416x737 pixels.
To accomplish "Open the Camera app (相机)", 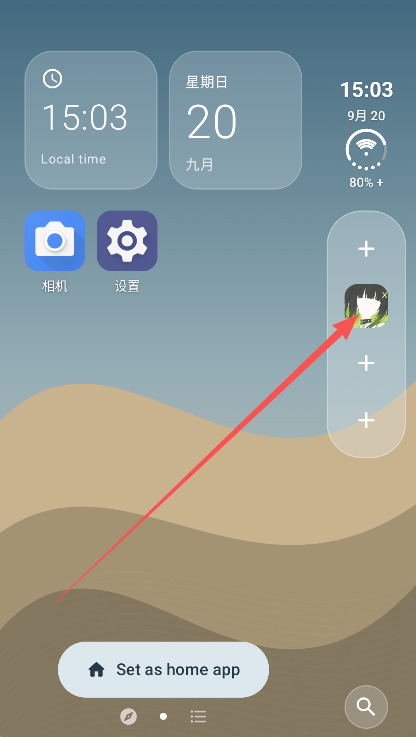I will pyautogui.click(x=55, y=241).
